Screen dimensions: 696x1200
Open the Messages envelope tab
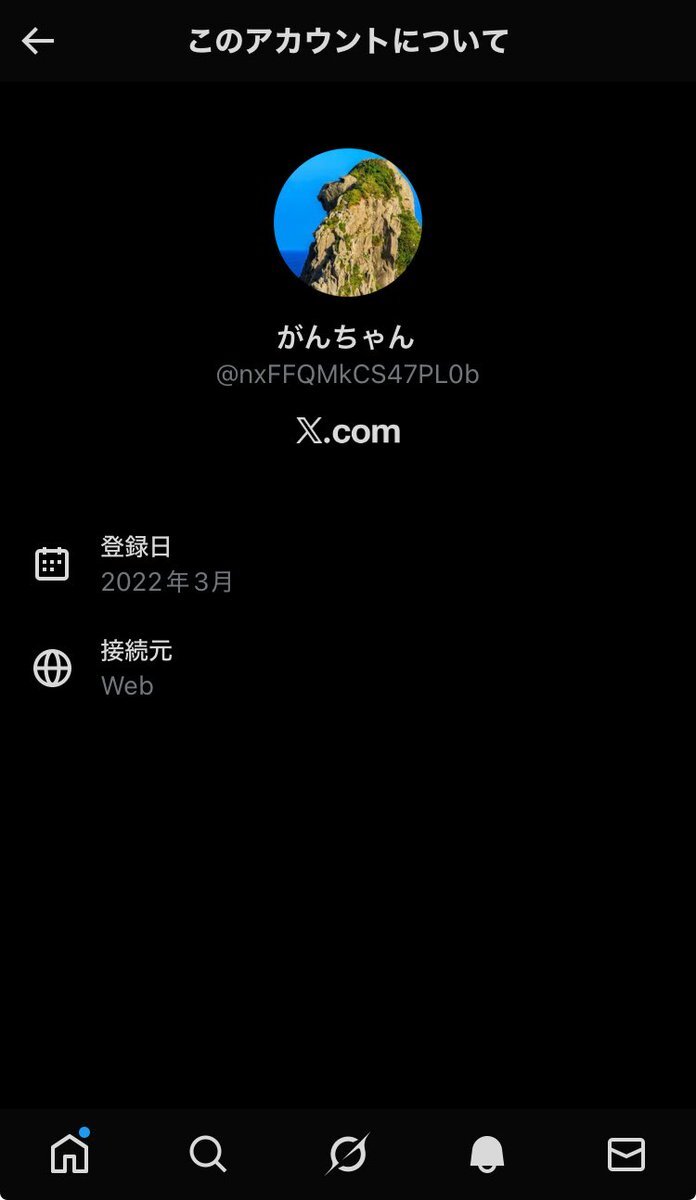(626, 1154)
